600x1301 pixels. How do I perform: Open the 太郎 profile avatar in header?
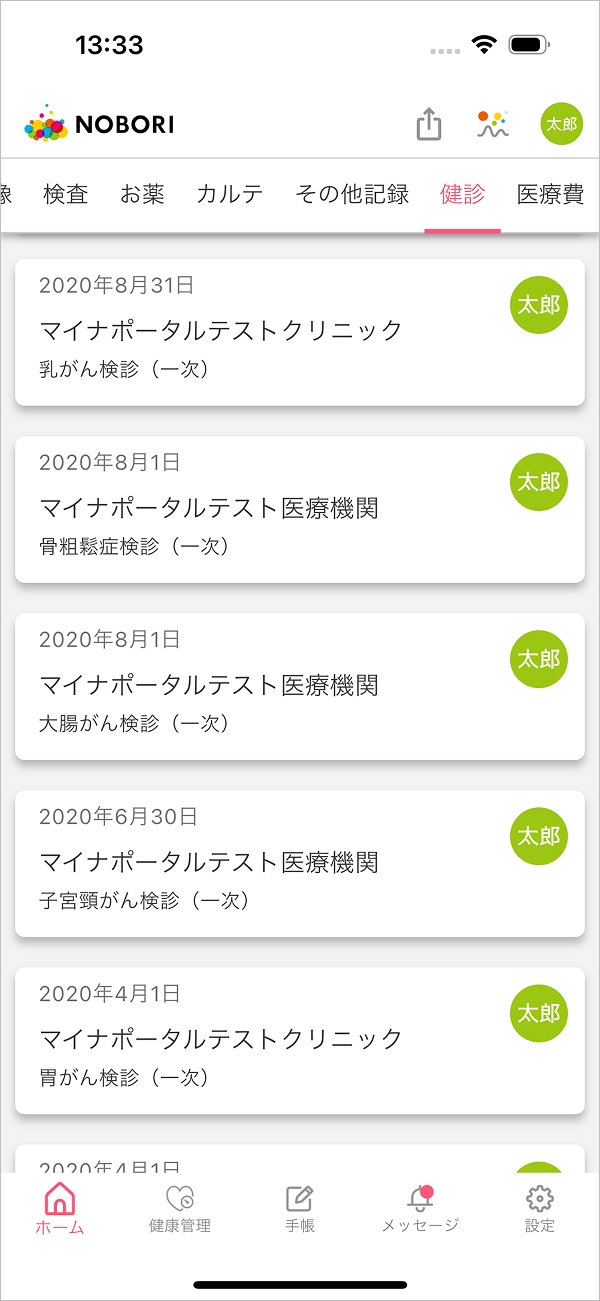pyautogui.click(x=560, y=124)
